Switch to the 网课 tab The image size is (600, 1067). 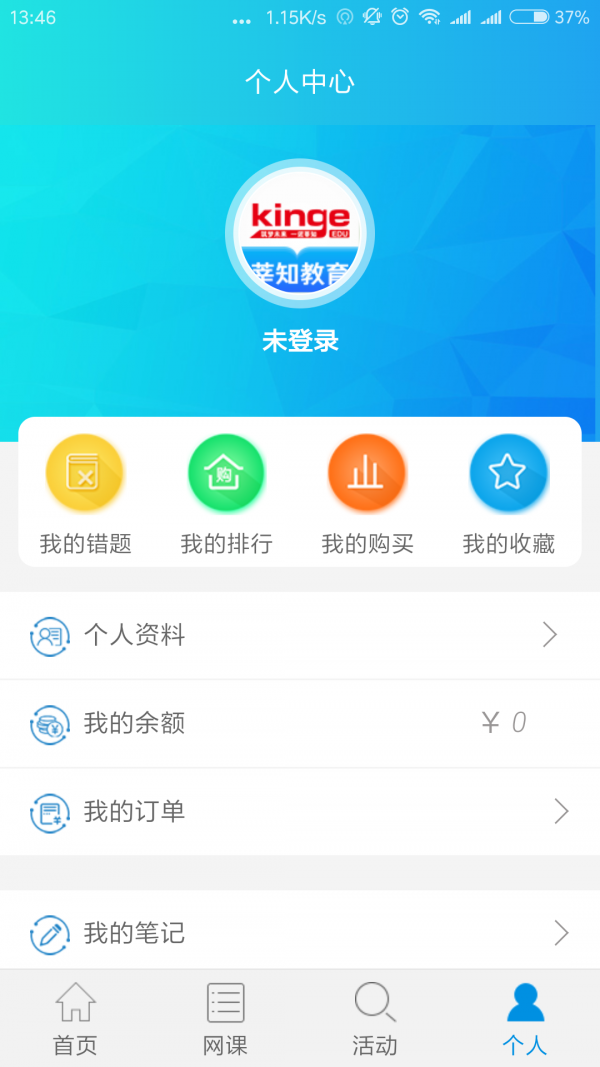click(225, 1018)
